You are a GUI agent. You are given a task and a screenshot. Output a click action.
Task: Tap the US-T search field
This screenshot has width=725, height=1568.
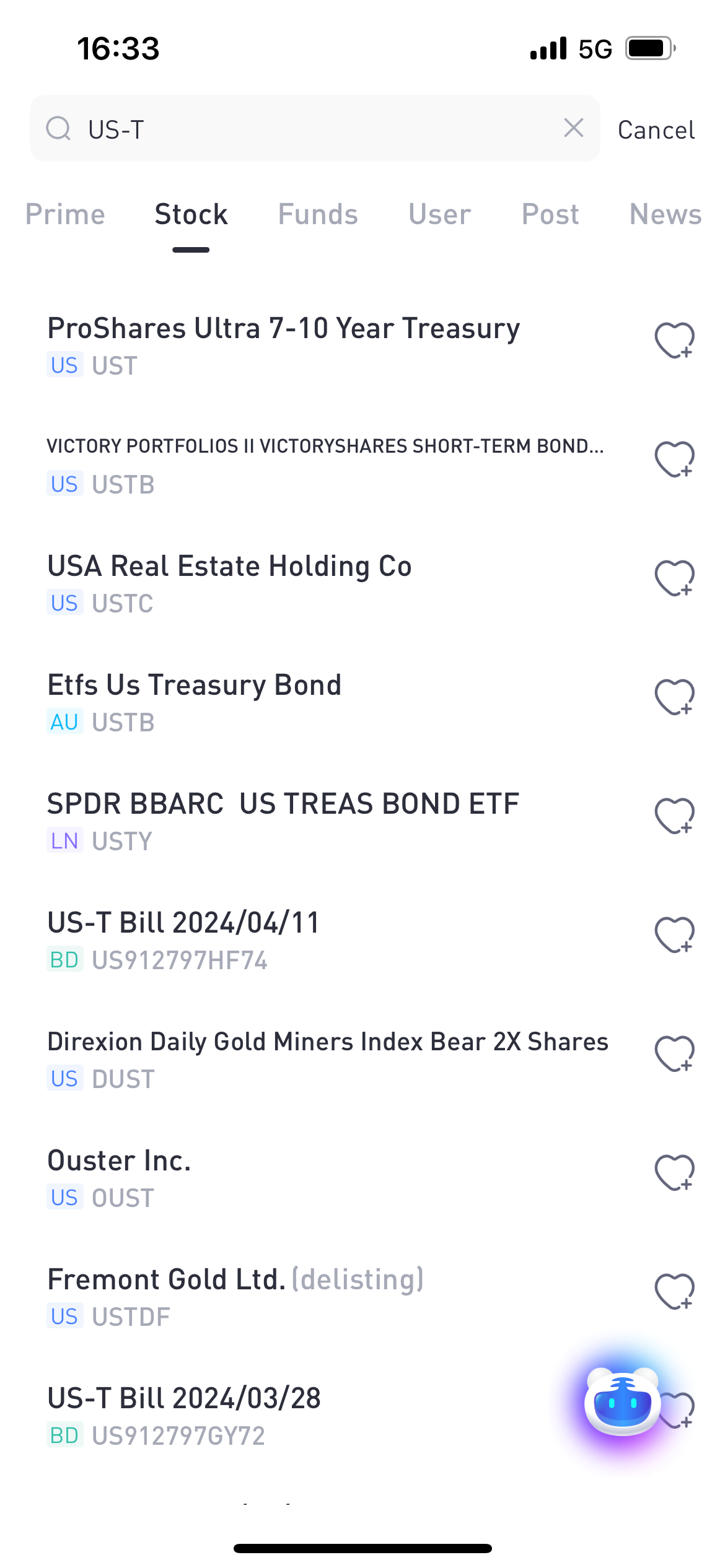[310, 129]
